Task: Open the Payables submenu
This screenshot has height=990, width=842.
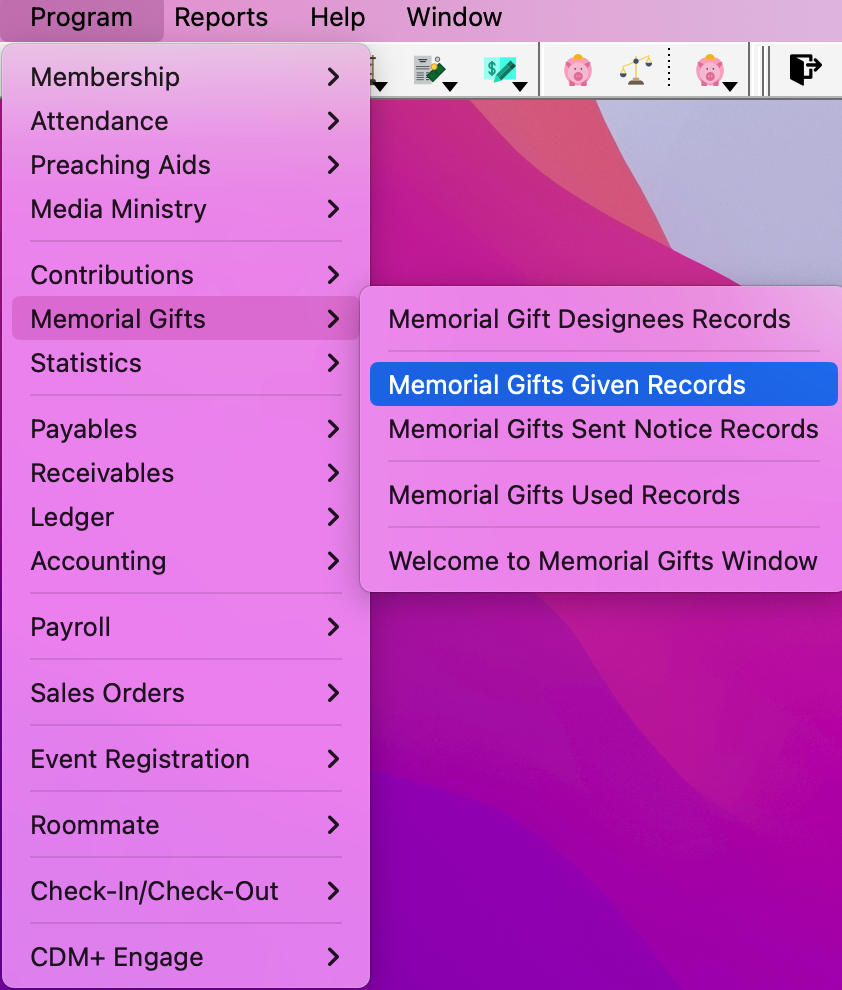Action: pos(84,429)
